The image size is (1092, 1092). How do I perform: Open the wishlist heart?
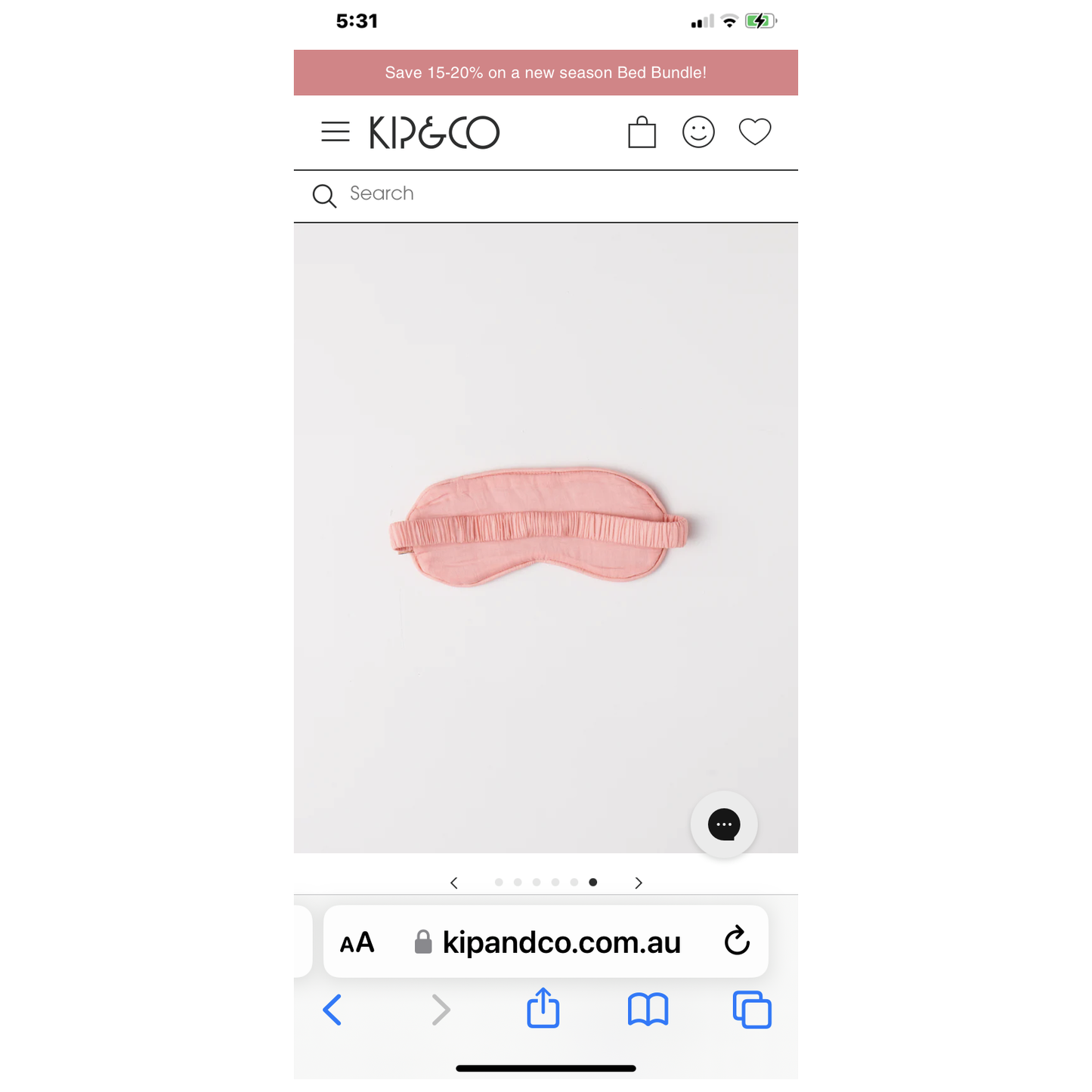(x=754, y=131)
